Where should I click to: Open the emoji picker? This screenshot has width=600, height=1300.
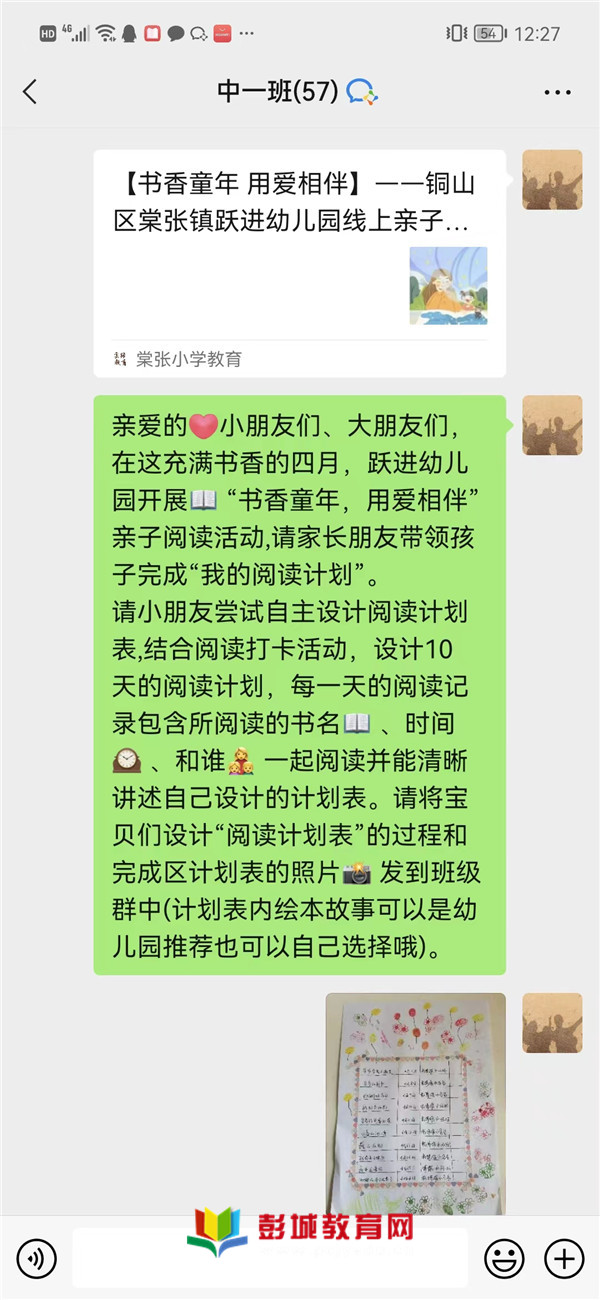point(504,1257)
